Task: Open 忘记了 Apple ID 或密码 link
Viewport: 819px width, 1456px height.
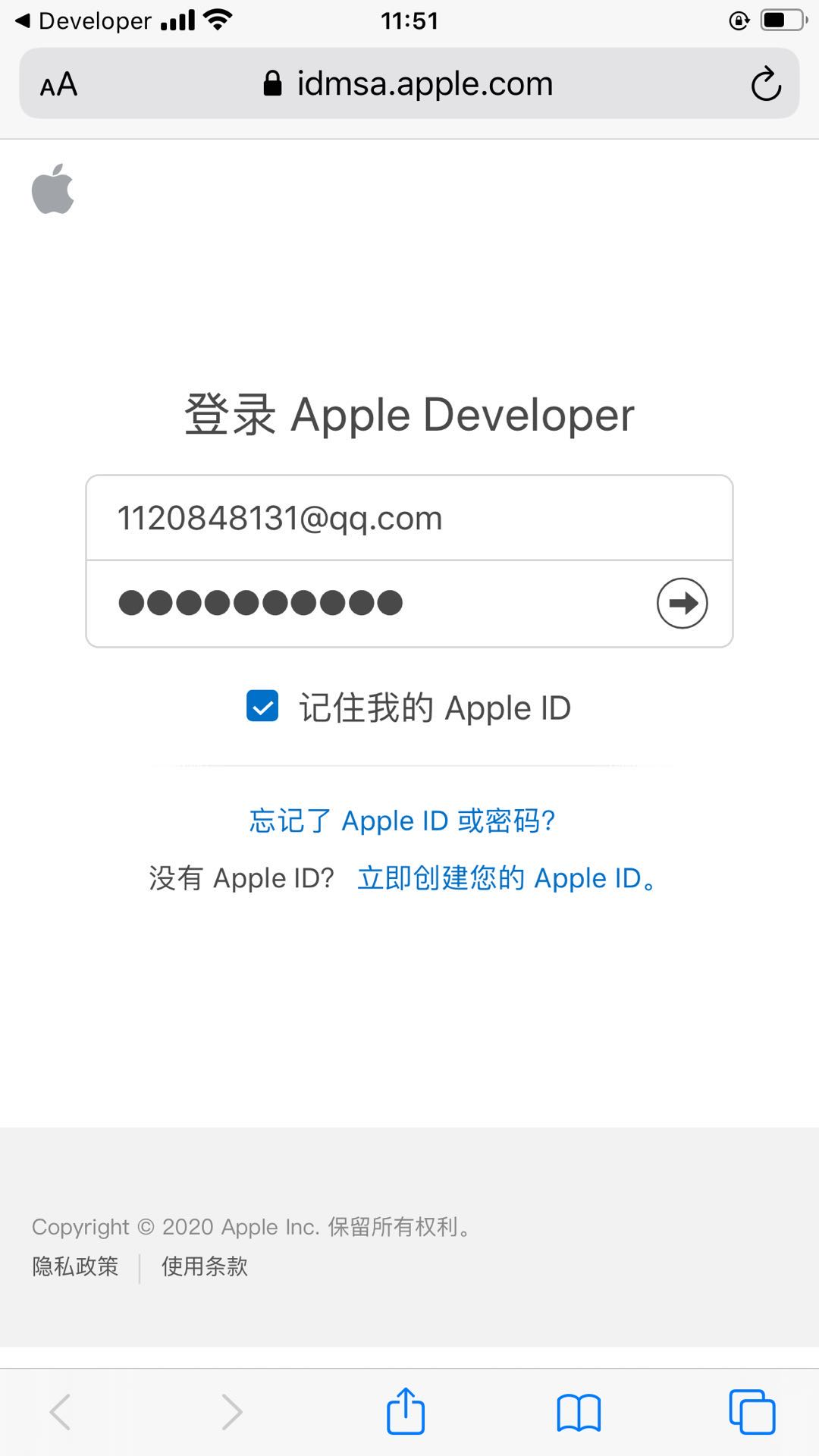Action: point(403,821)
